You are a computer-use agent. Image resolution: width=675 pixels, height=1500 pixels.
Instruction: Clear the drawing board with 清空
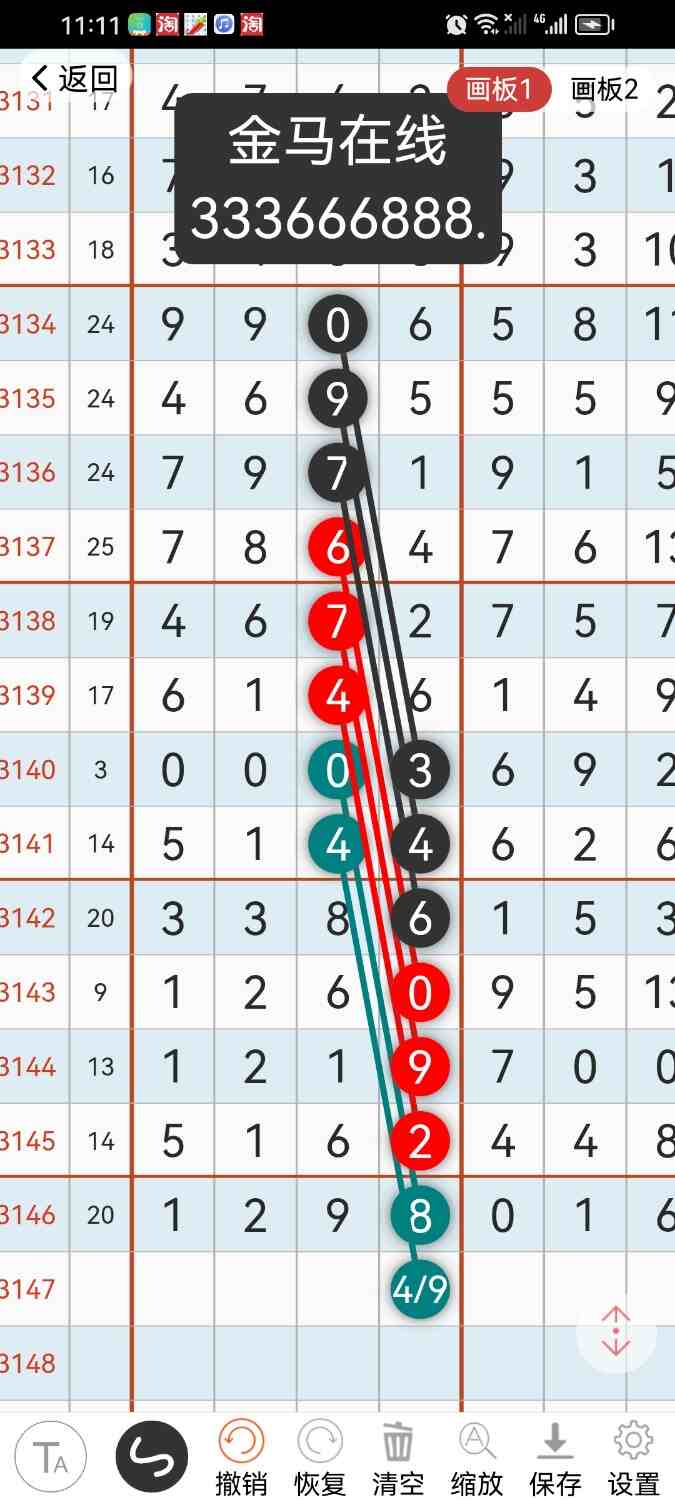[x=398, y=1458]
